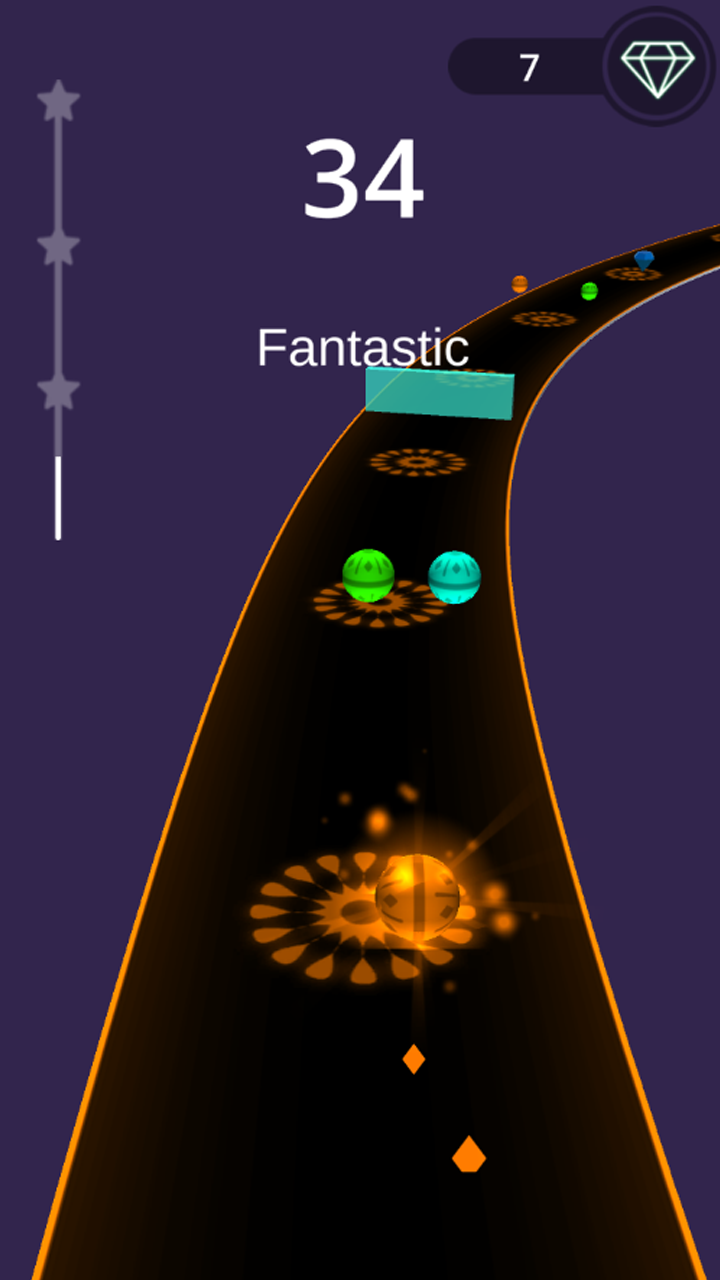Tap the teal barrier gate on the road
Image resolution: width=720 pixels, height=1280 pixels.
tap(440, 392)
